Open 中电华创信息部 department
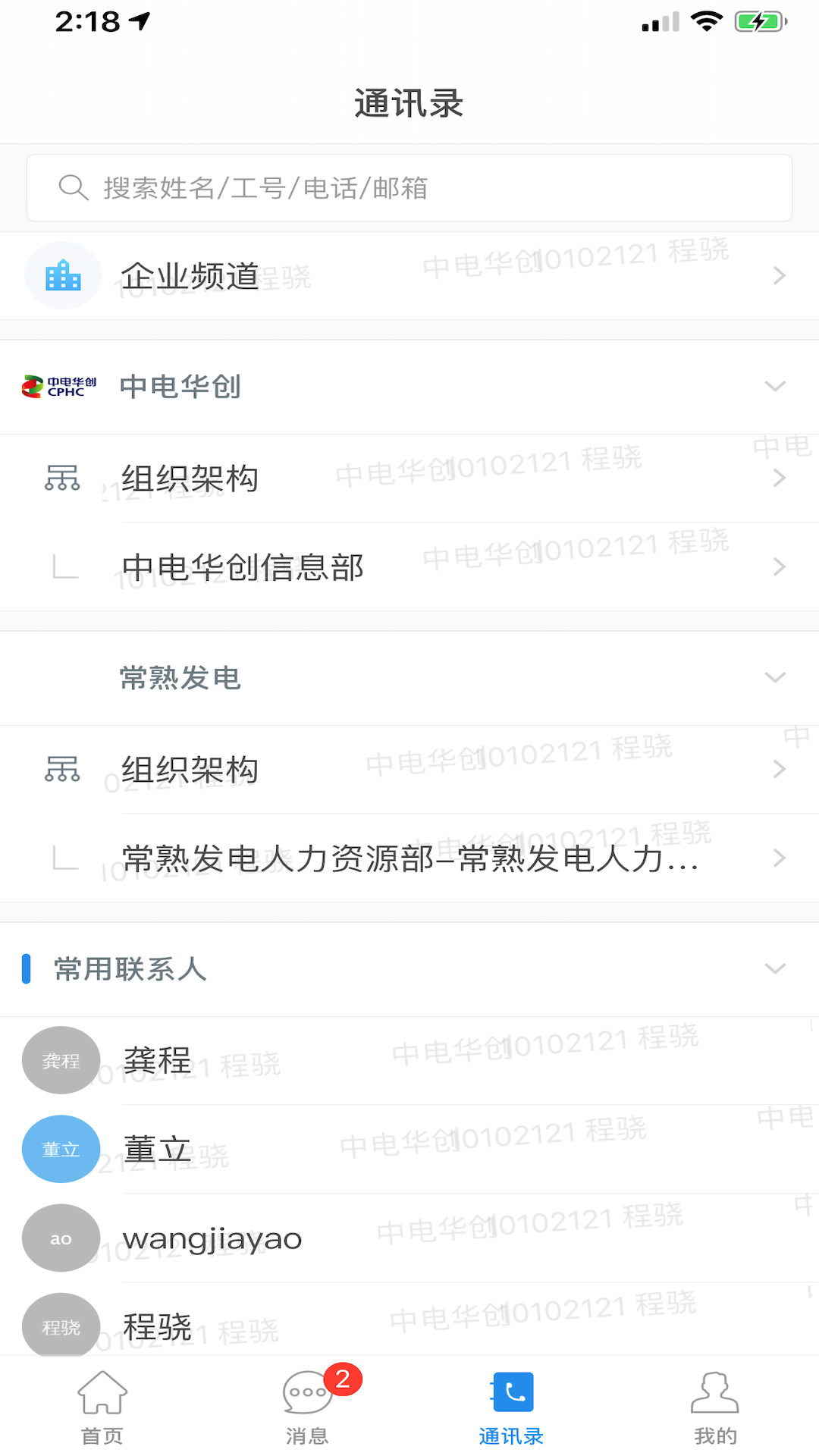 click(x=409, y=567)
